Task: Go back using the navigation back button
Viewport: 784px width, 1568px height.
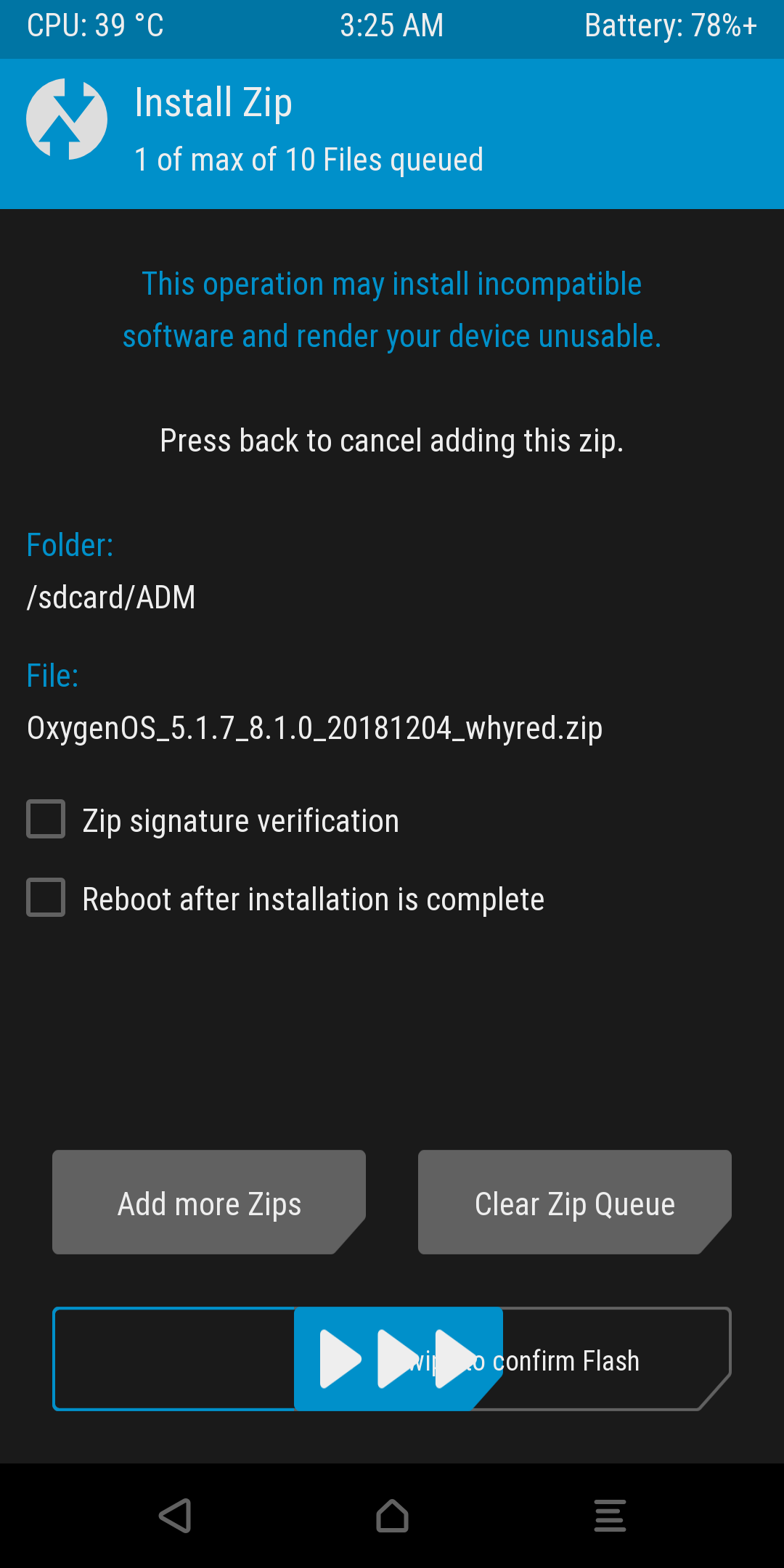Action: (x=175, y=1516)
